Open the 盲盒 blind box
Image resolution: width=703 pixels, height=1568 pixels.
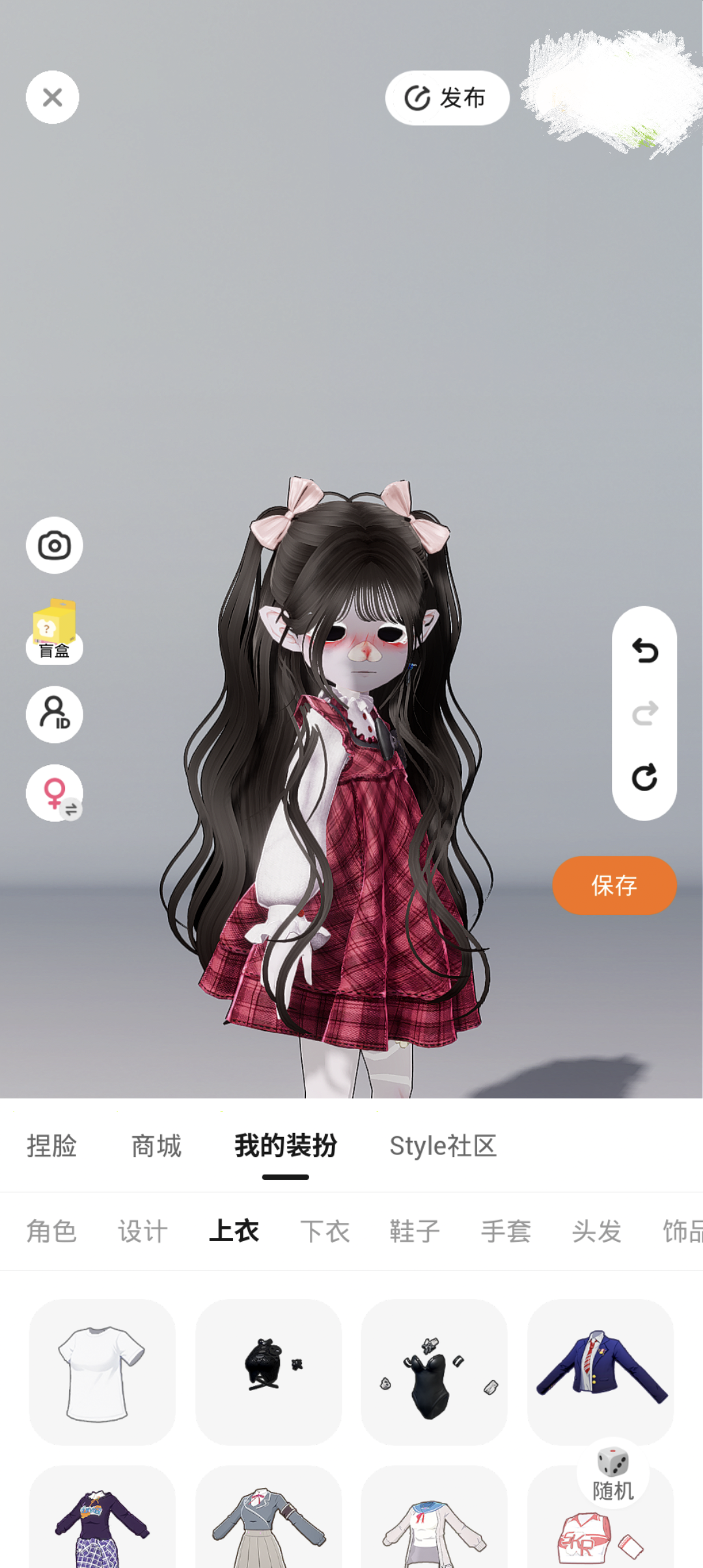pyautogui.click(x=54, y=631)
